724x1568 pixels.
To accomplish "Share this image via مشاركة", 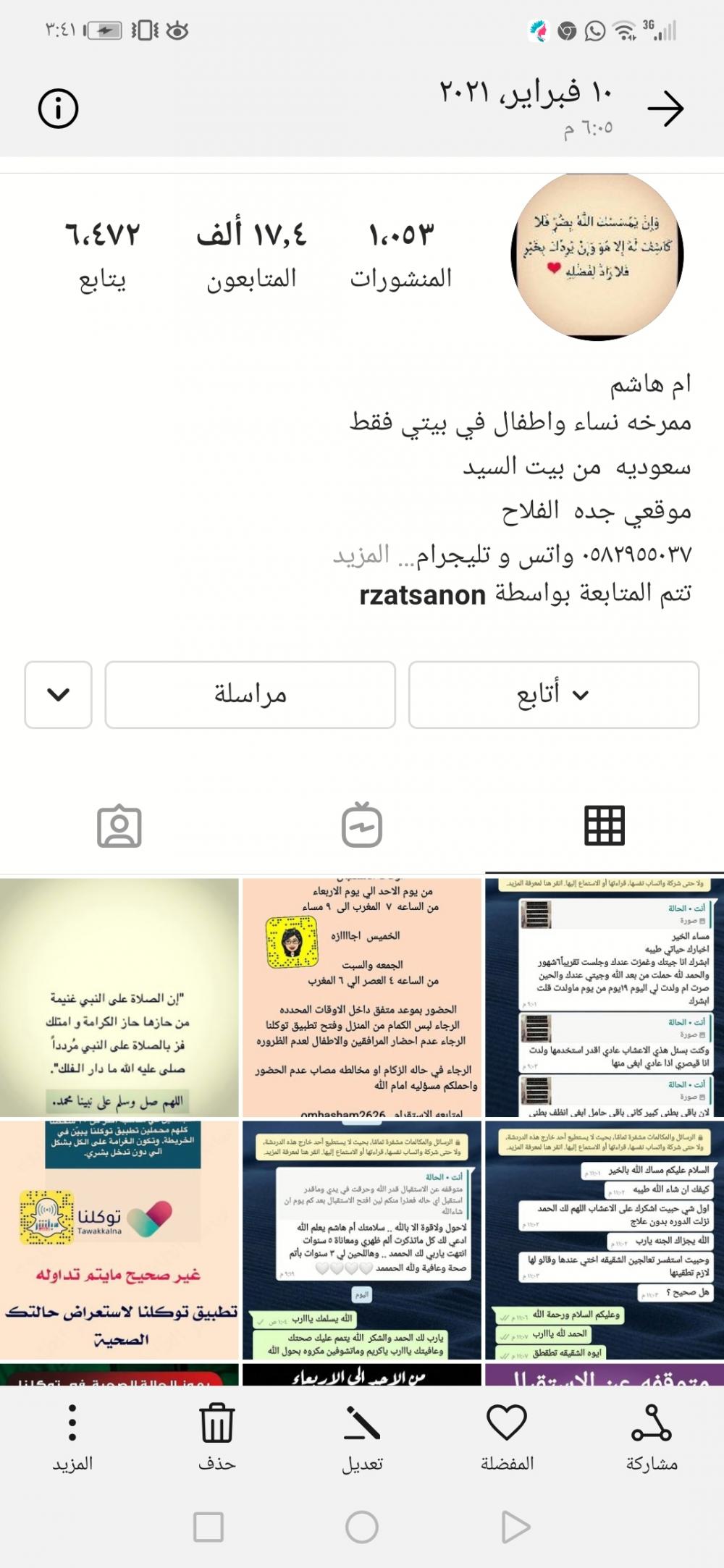I will coord(651,1438).
